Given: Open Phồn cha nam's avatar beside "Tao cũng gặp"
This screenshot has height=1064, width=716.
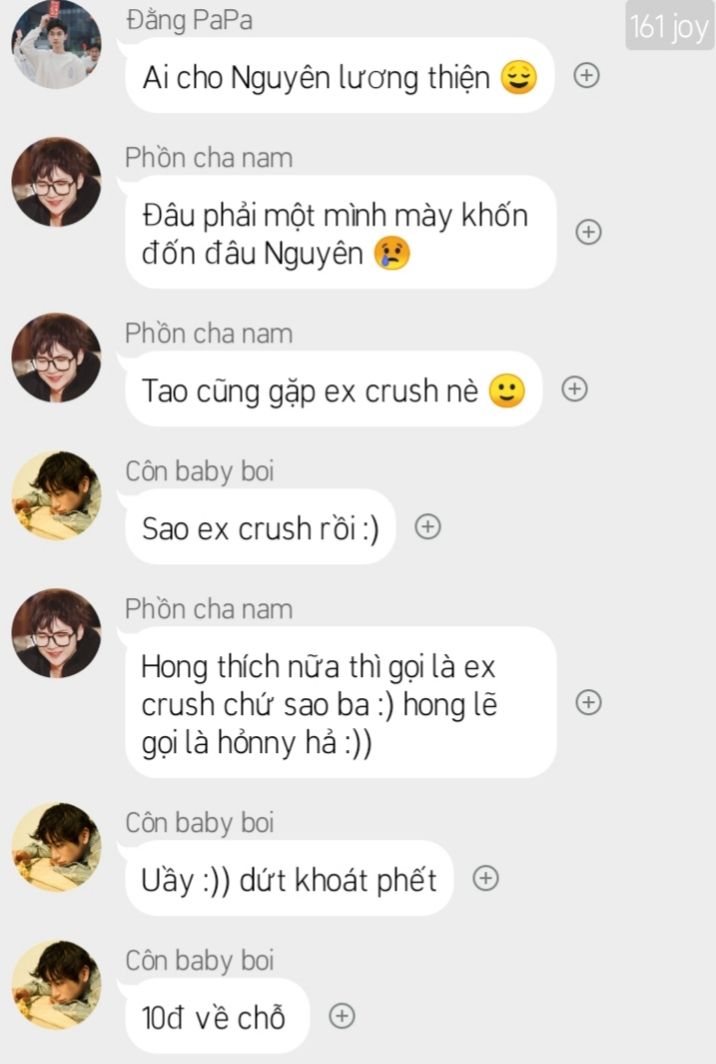Looking at the screenshot, I should click(x=56, y=358).
